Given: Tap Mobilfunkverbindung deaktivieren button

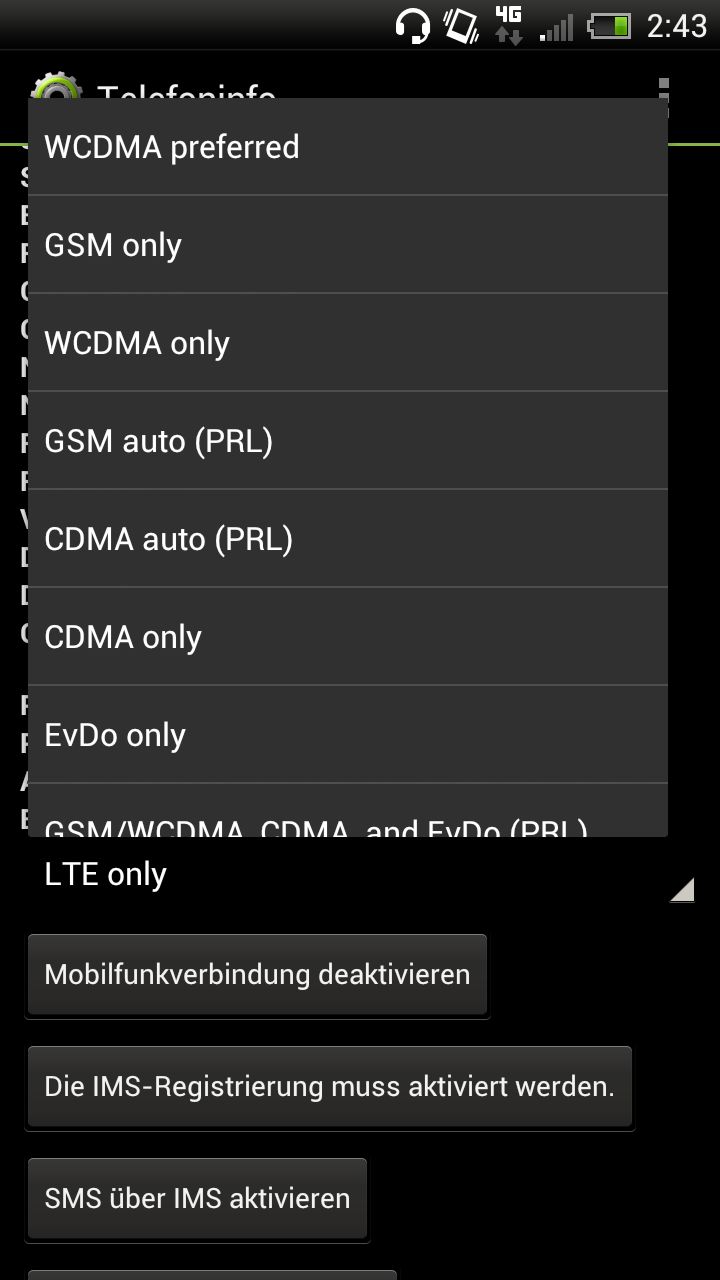Looking at the screenshot, I should coord(257,974).
